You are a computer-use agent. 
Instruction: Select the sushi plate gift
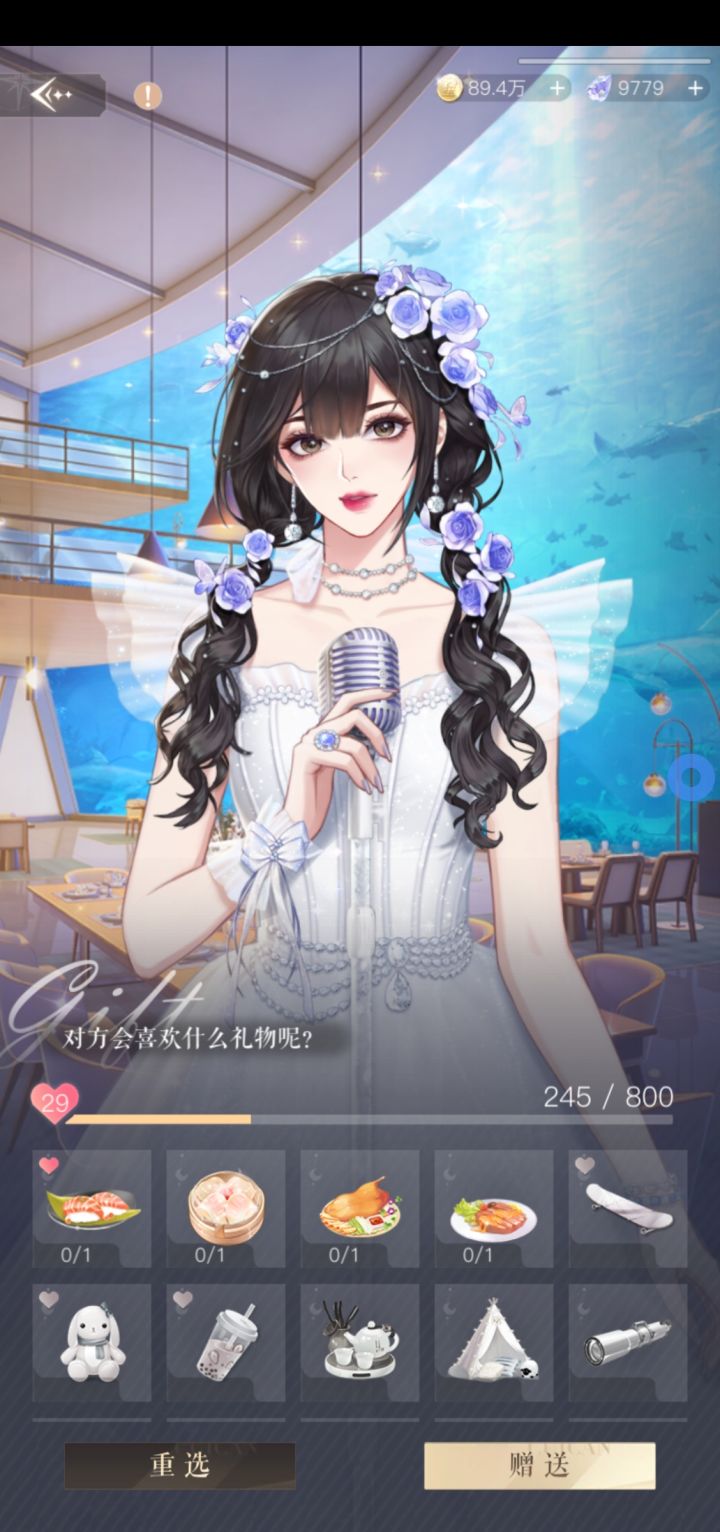(91, 1207)
